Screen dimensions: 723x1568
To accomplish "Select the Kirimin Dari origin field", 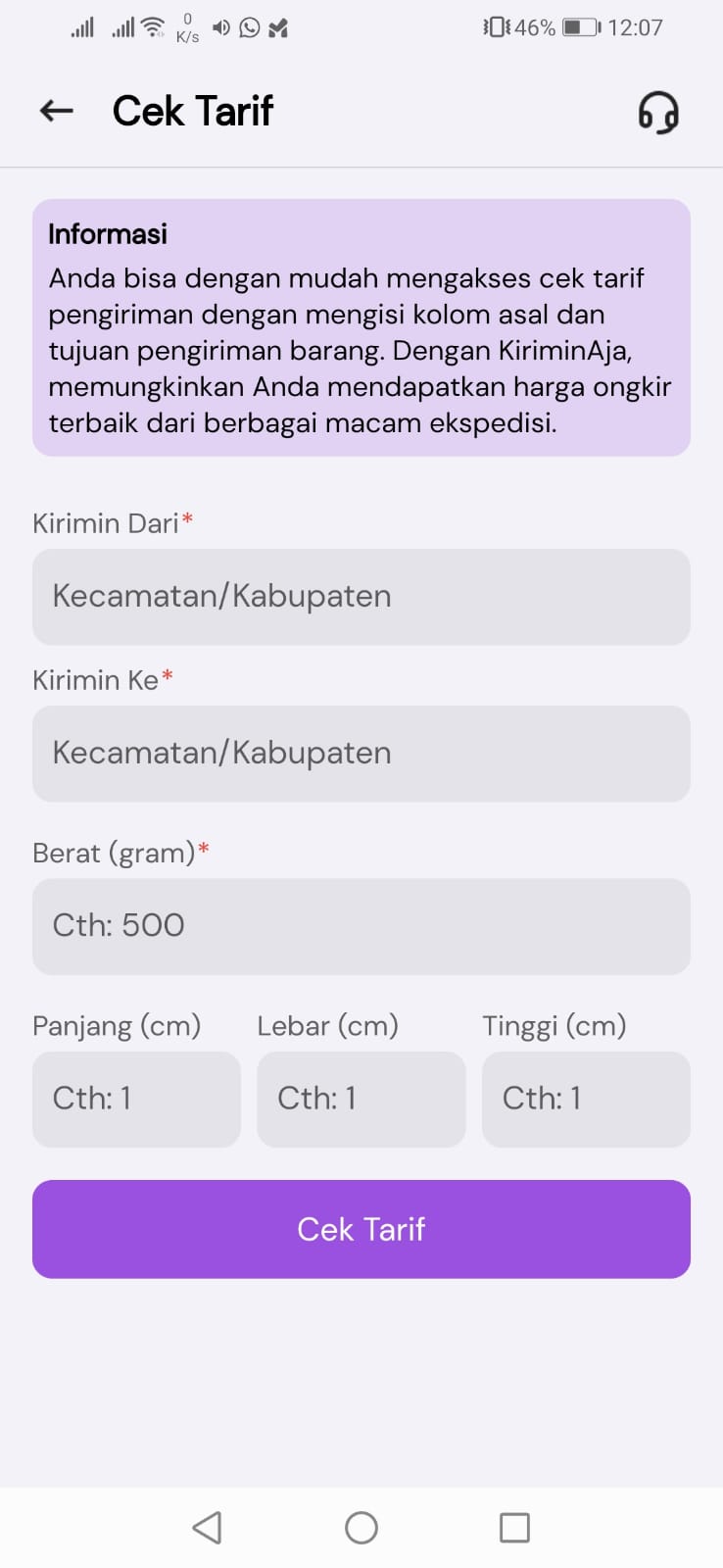I will (361, 597).
